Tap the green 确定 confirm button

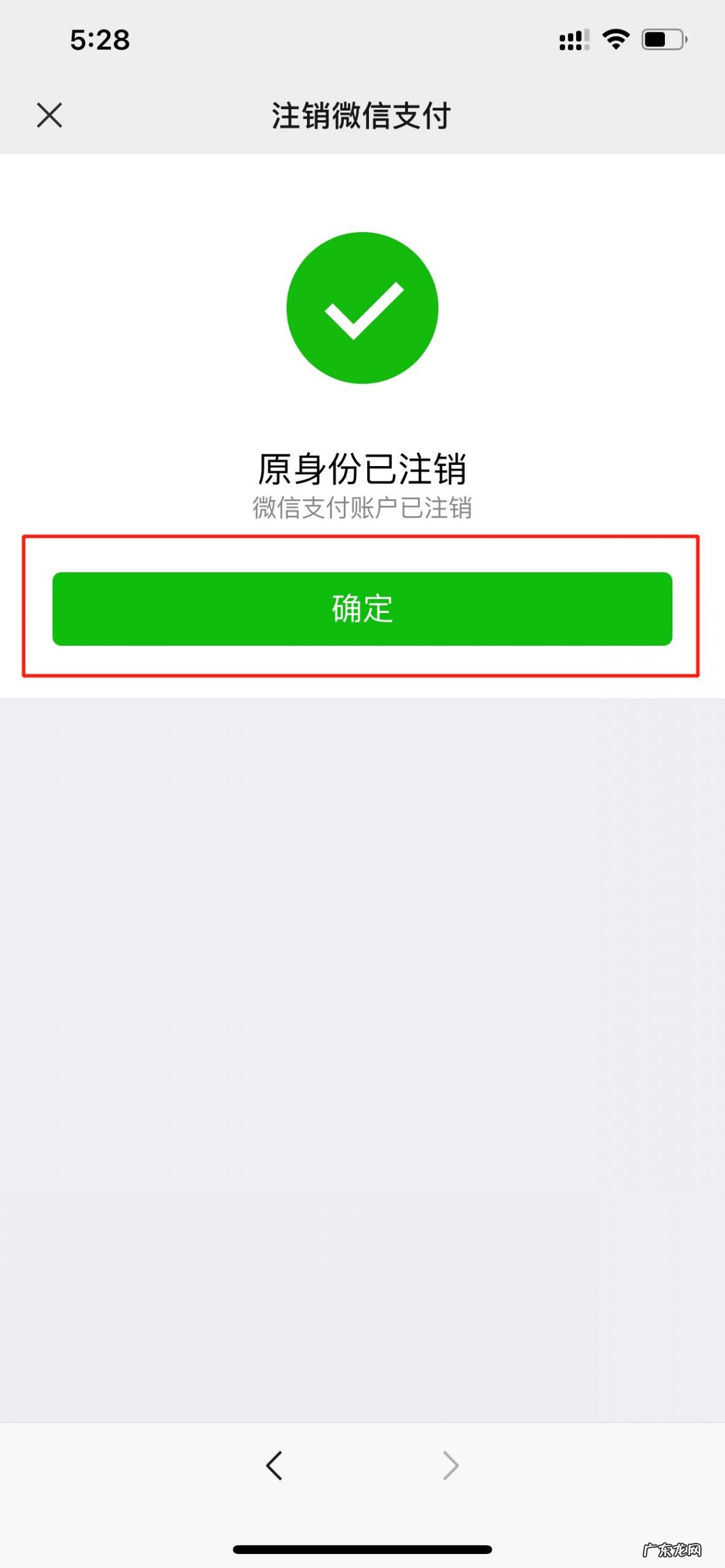pyautogui.click(x=362, y=609)
